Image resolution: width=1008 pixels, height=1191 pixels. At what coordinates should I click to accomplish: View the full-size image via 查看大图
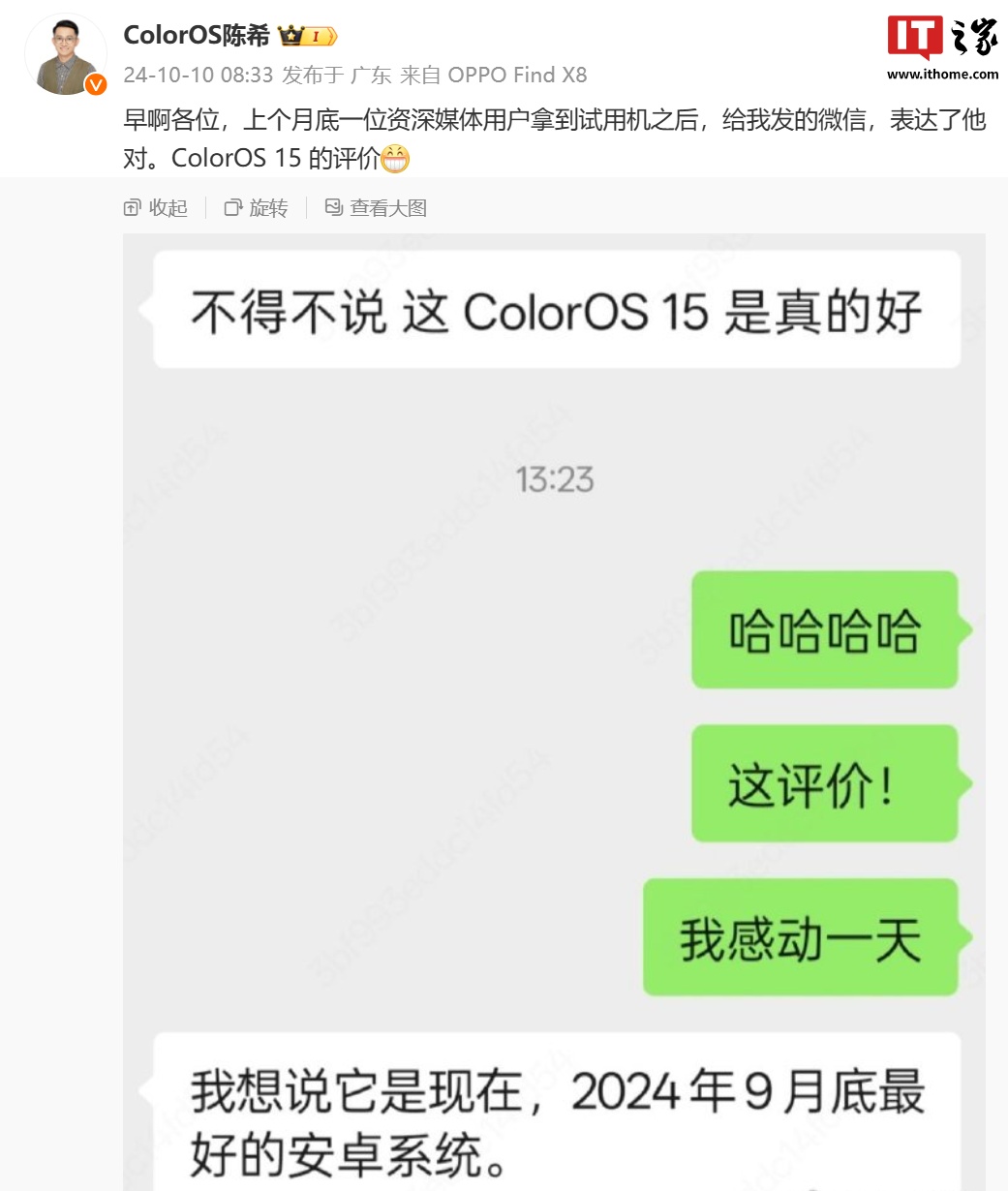pos(377,208)
